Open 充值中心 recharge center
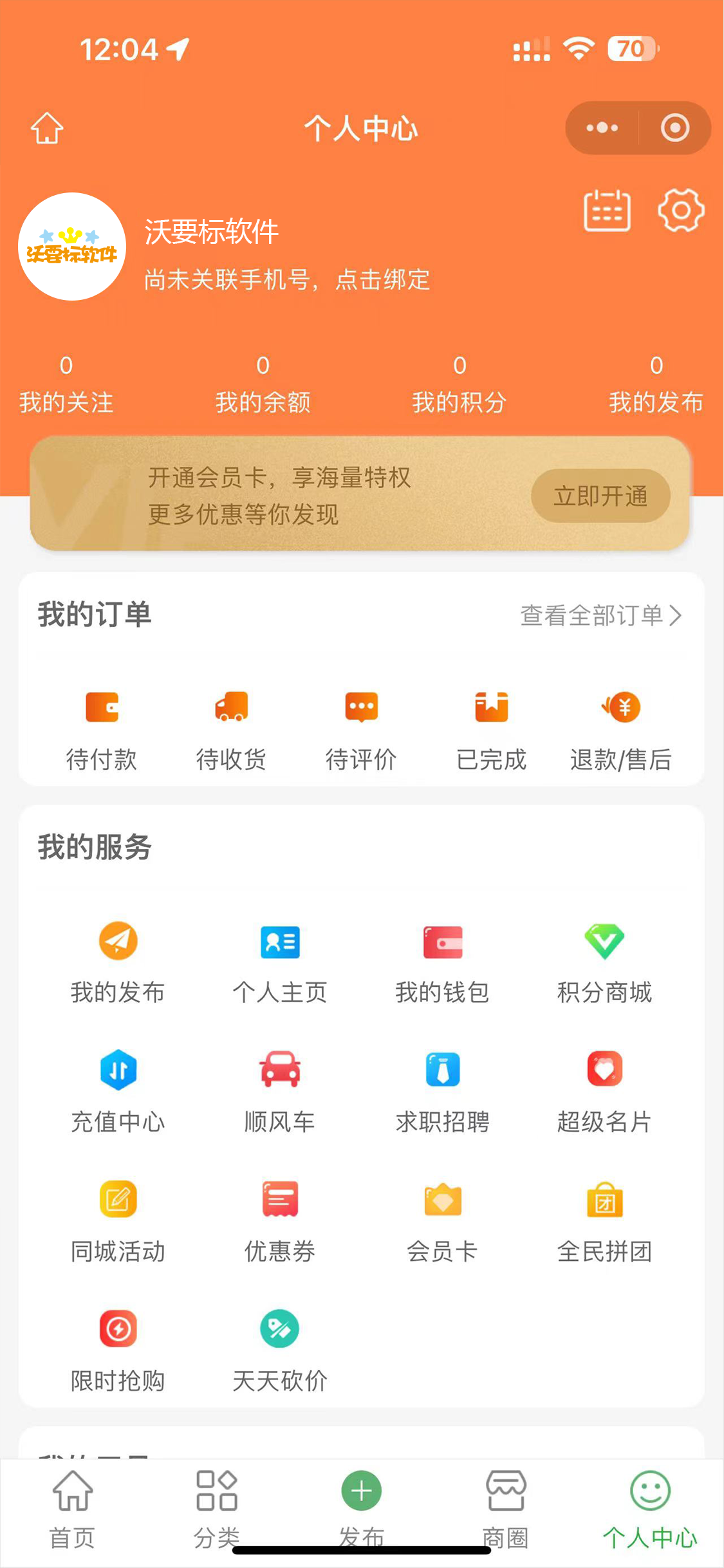This screenshot has width=724, height=1568. (118, 1092)
